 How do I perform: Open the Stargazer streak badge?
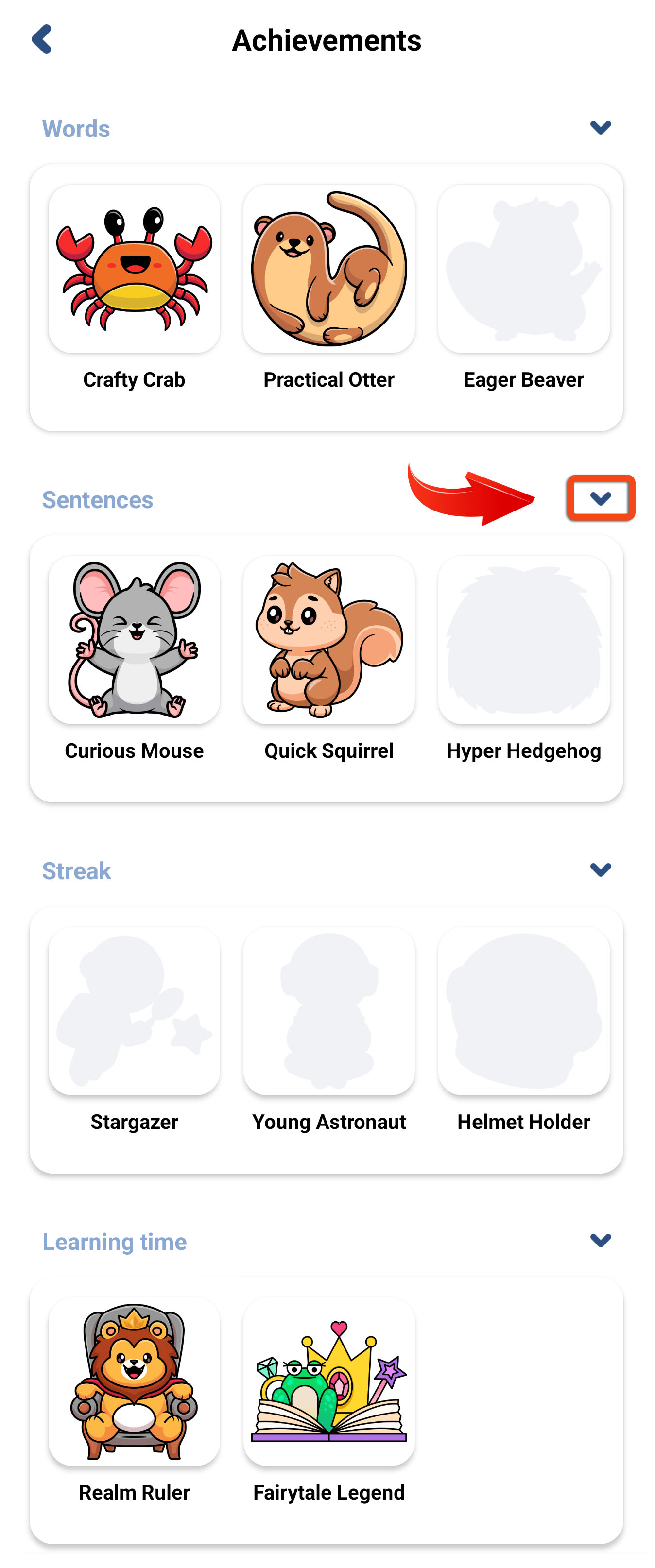coord(134,1011)
